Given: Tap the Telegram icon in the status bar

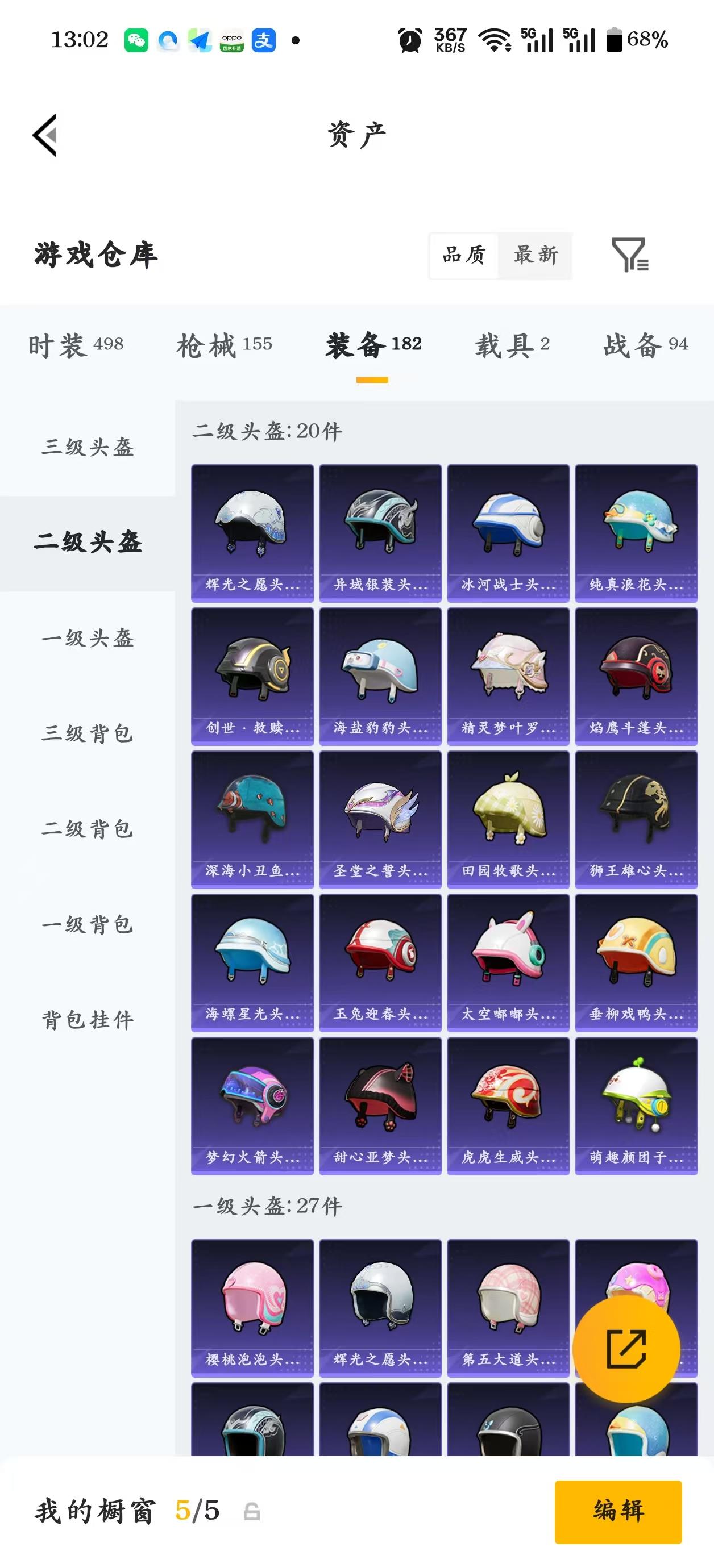Looking at the screenshot, I should [201, 39].
